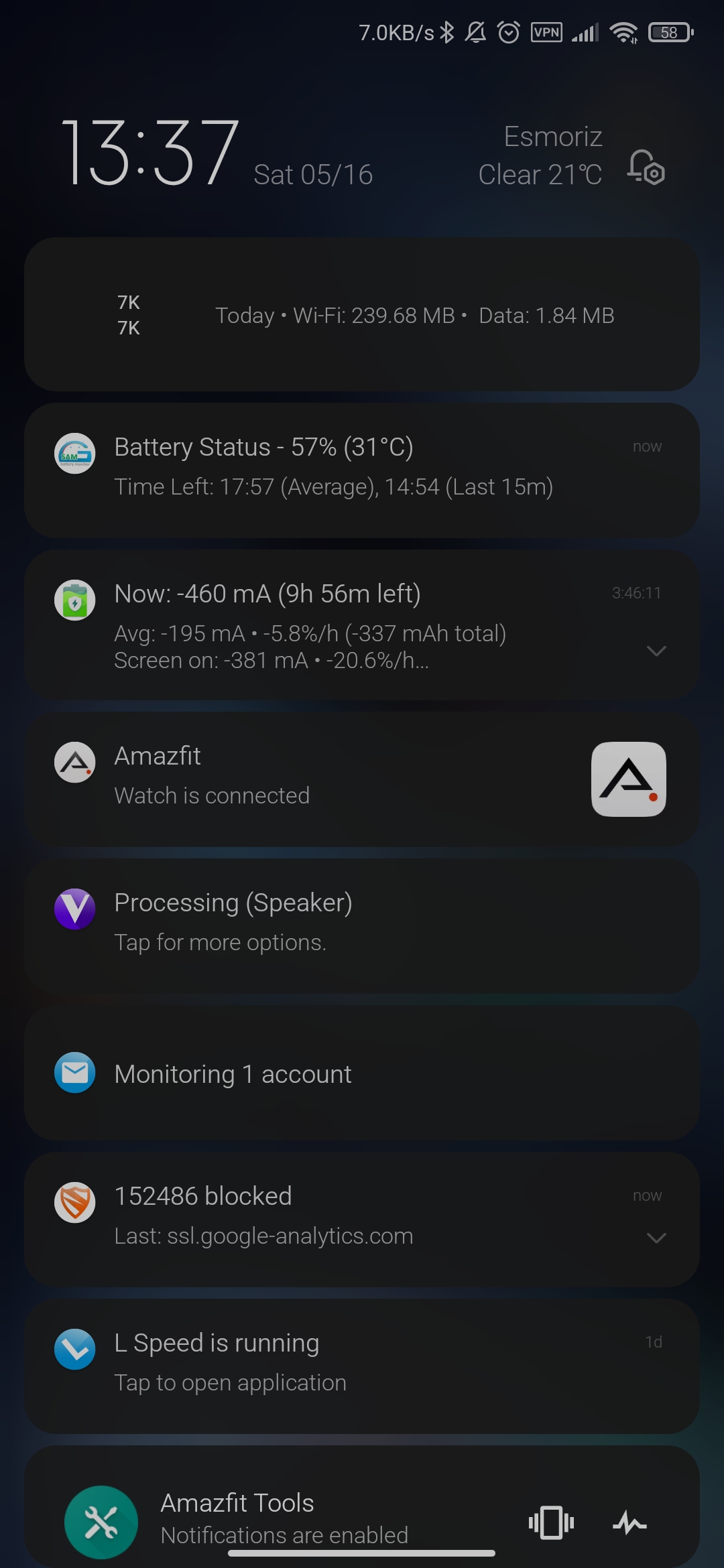Tap the vibrate icon in Amazfit Tools

(x=551, y=1522)
